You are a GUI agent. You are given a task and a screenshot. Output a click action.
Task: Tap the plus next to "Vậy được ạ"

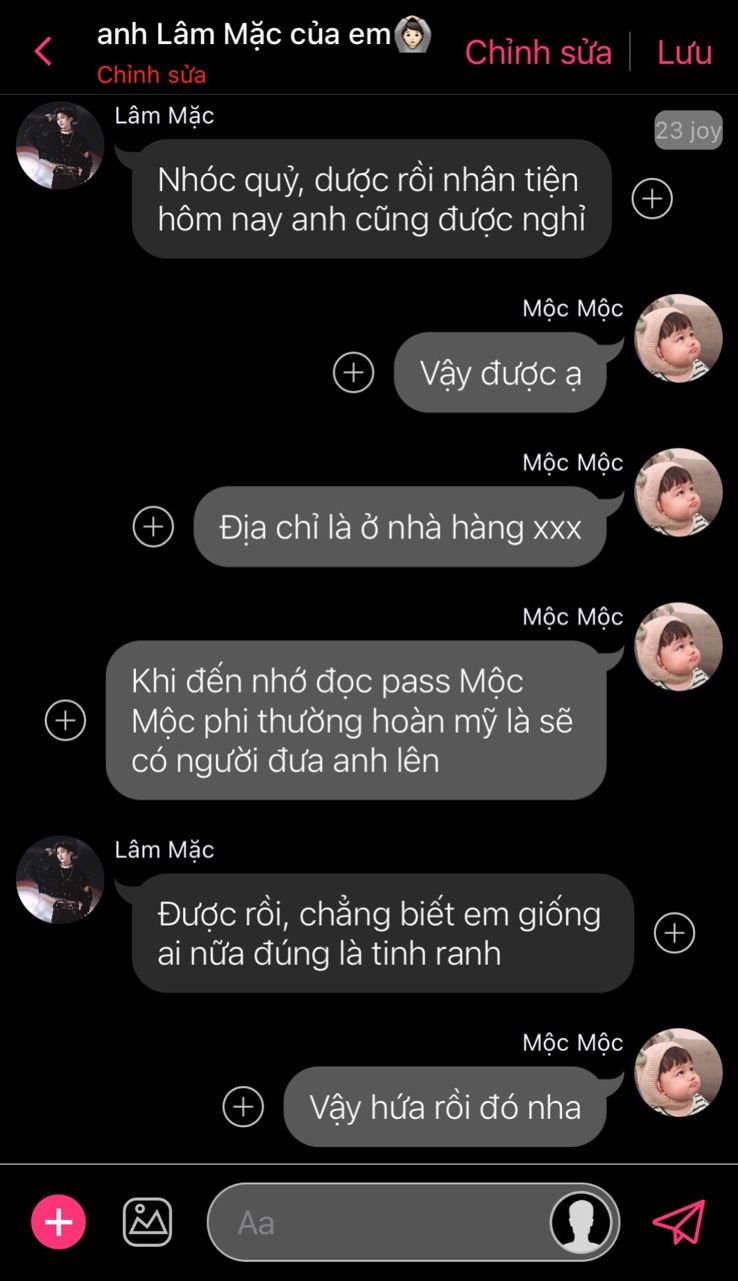click(x=353, y=372)
